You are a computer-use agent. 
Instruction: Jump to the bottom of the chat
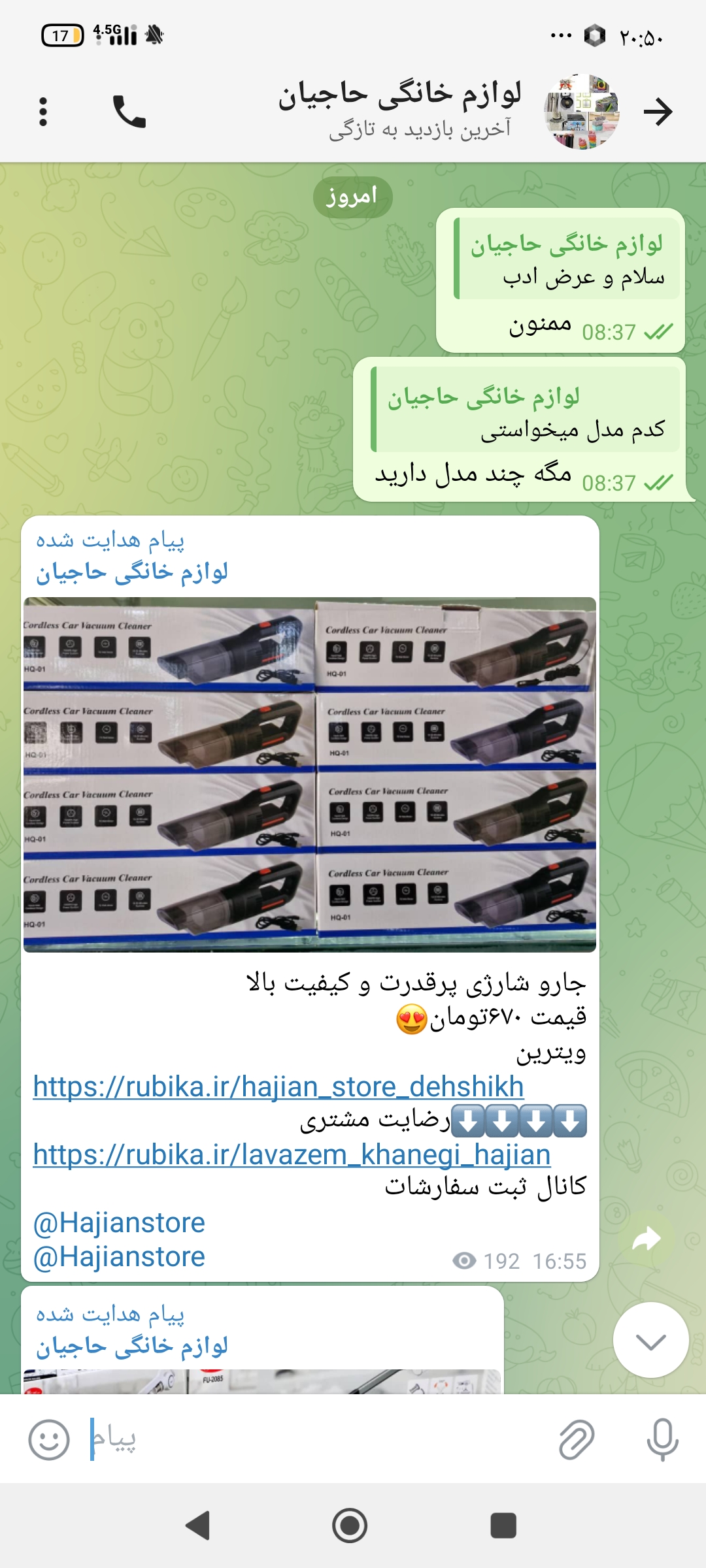click(650, 1341)
